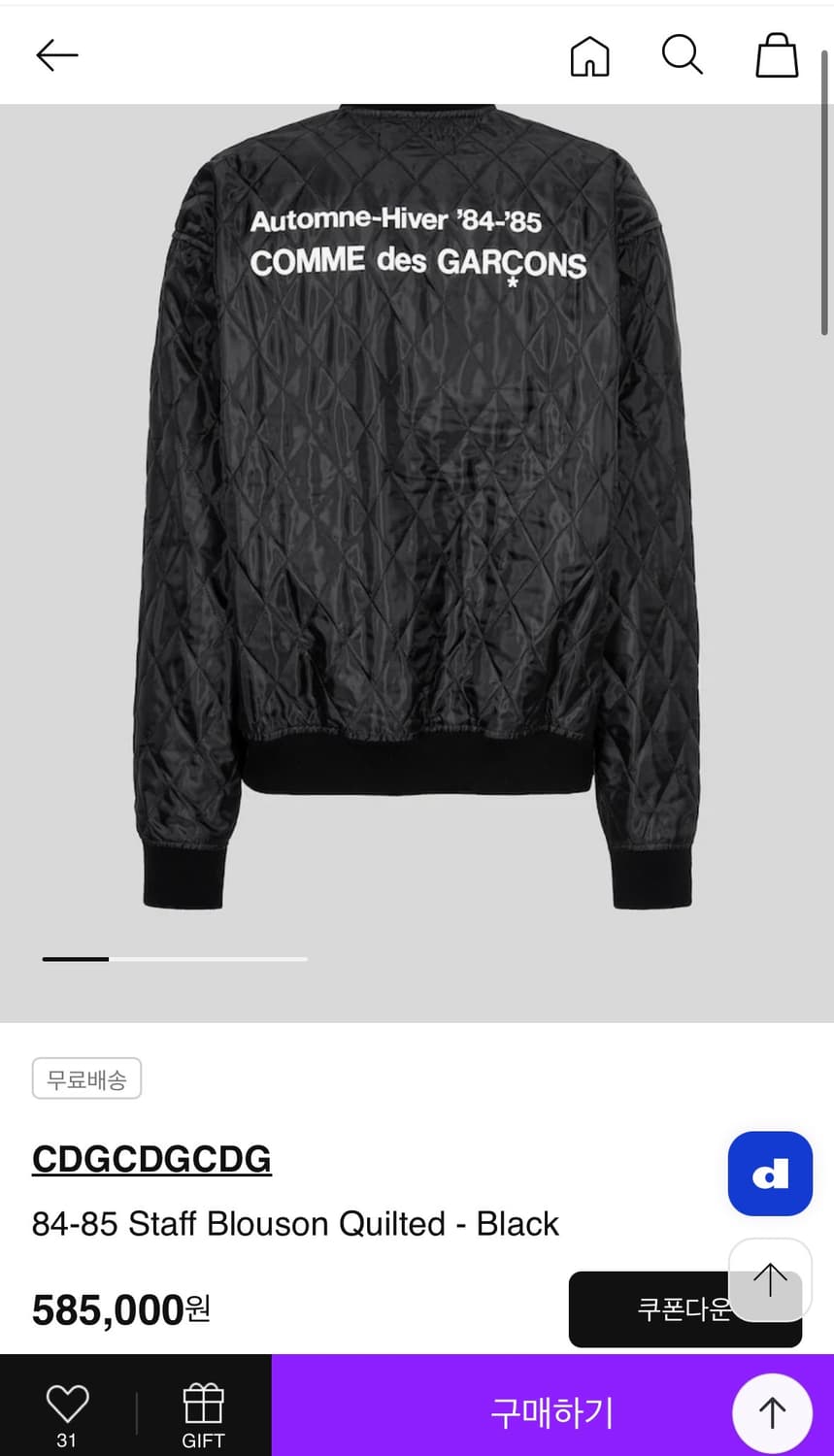Click the 무료배송 free shipping badge
The height and width of the screenshot is (1456, 834).
click(86, 1077)
